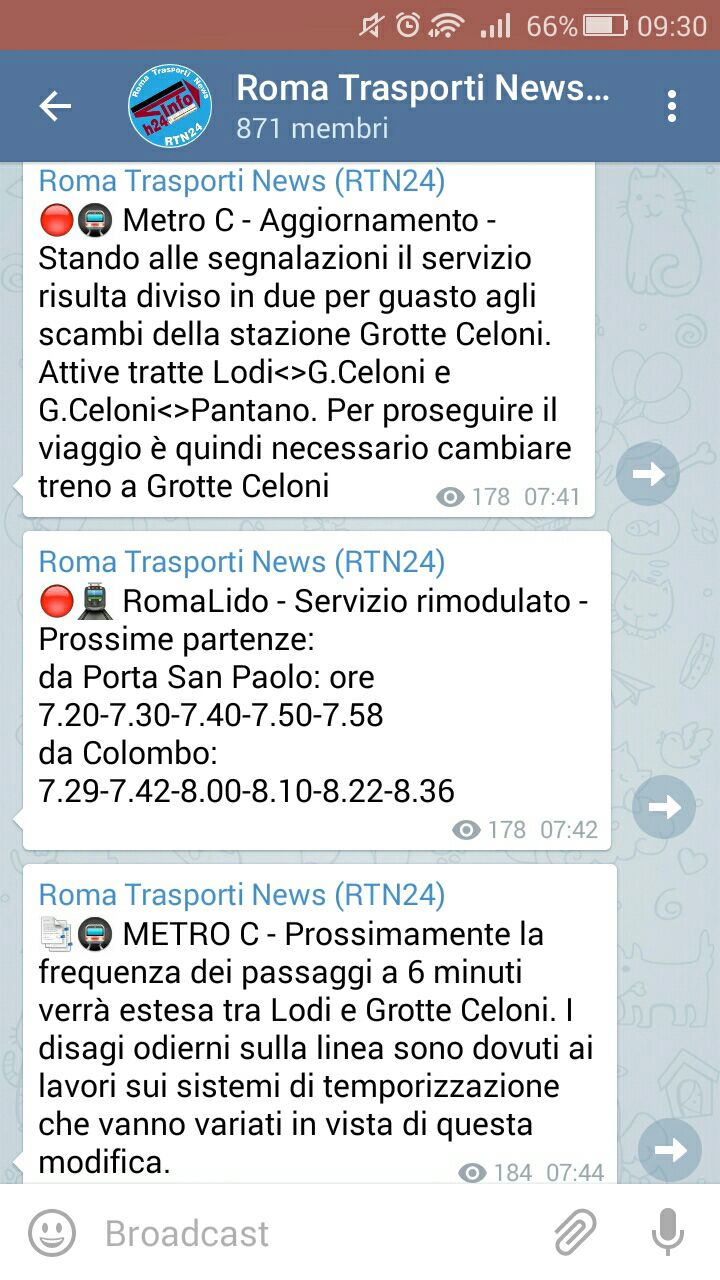Screen dimensions: 720x1280
Task: Forward the RomaLido Servizio rimodulato message
Action: [x=664, y=806]
